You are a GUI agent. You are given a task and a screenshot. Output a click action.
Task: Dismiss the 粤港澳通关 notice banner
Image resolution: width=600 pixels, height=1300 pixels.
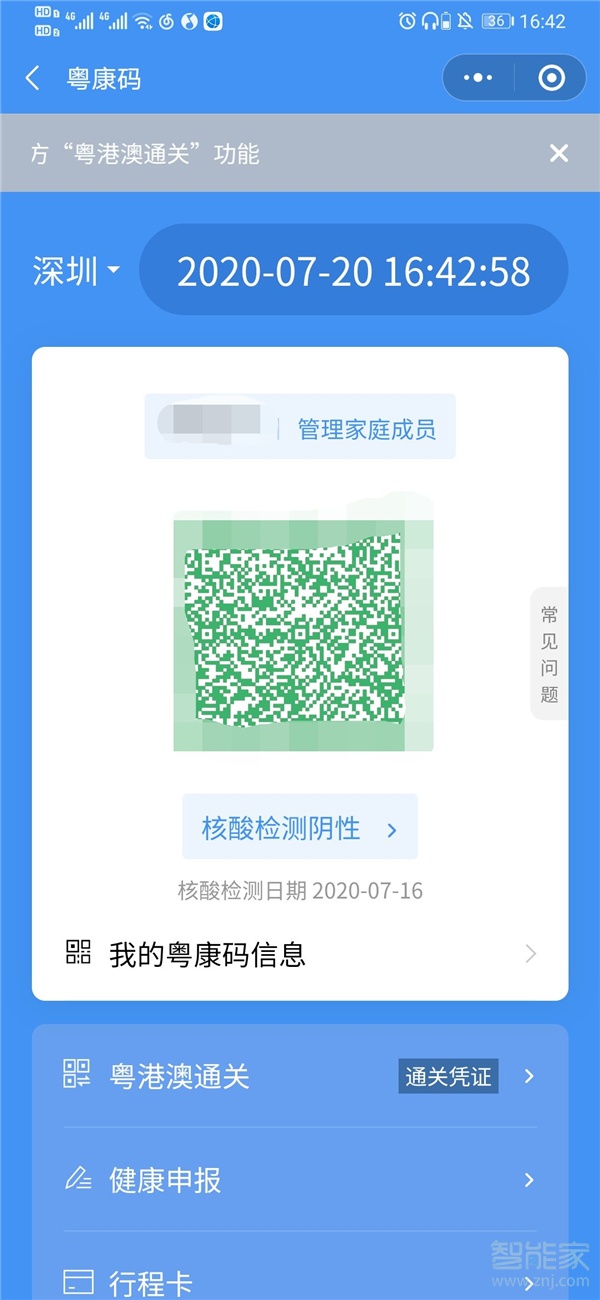559,153
